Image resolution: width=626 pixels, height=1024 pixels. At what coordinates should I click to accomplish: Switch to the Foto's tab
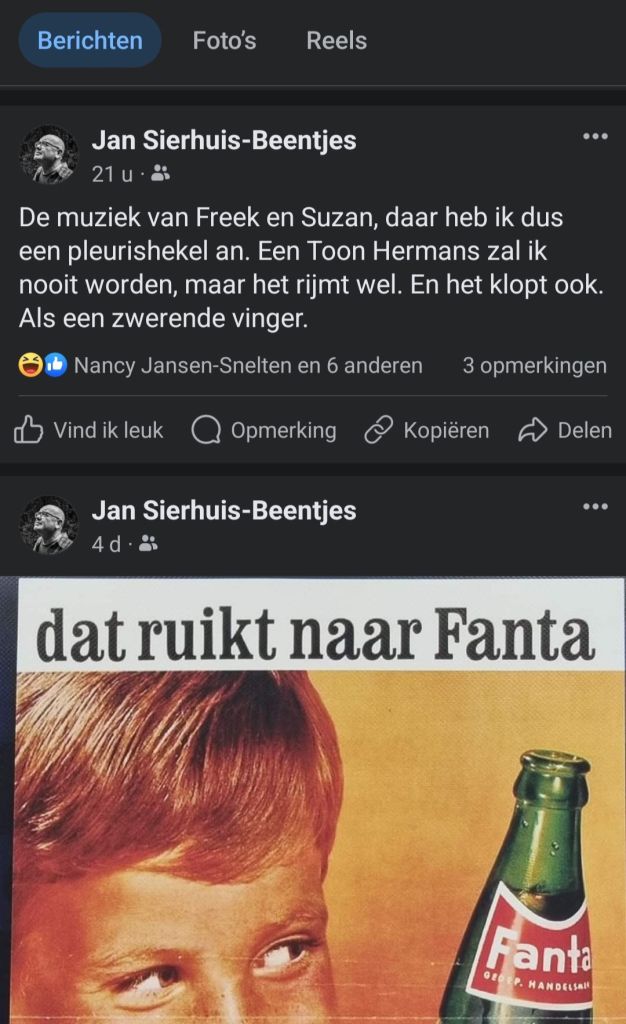pos(224,41)
